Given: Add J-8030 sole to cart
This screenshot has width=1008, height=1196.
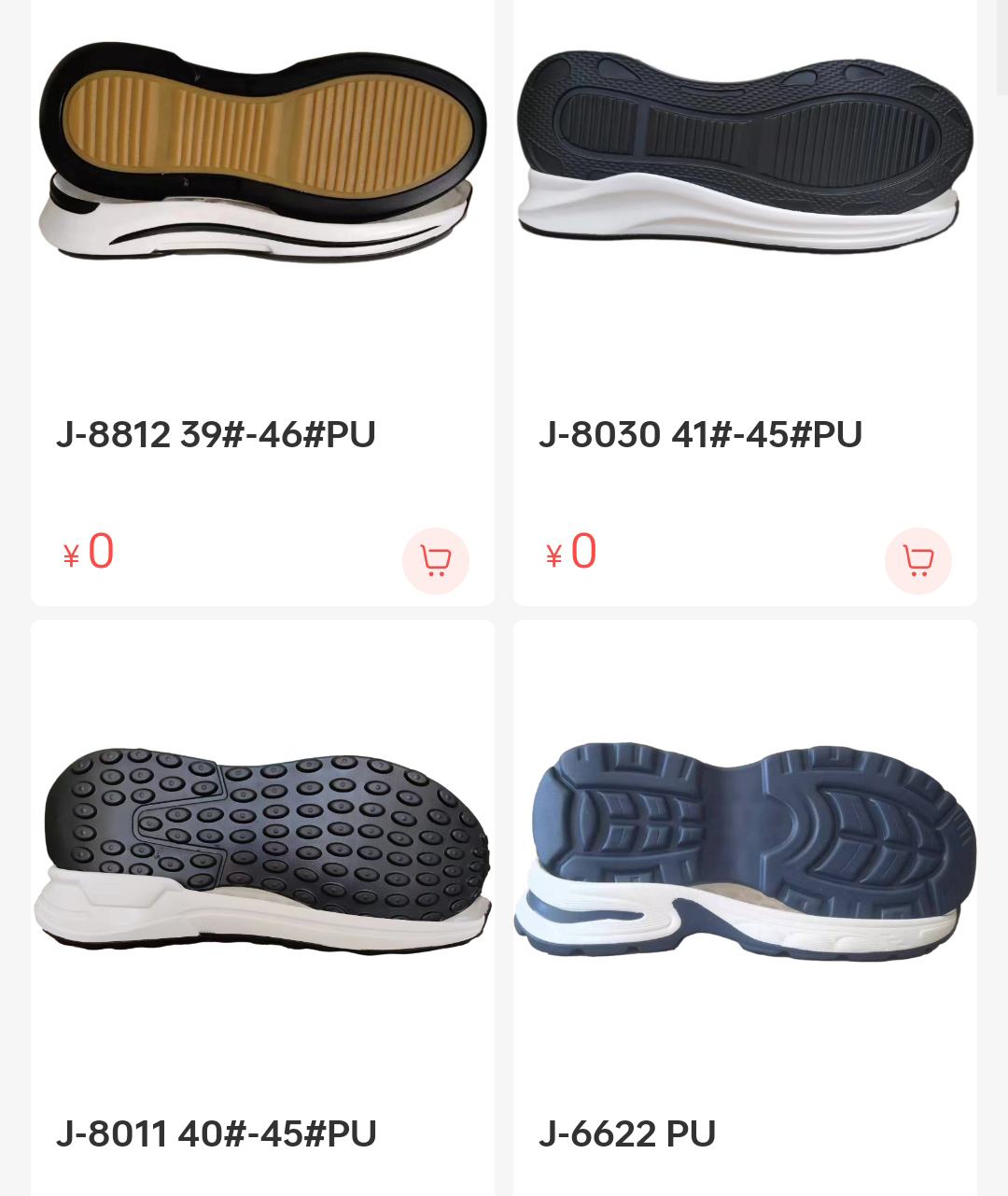Looking at the screenshot, I should tap(917, 560).
